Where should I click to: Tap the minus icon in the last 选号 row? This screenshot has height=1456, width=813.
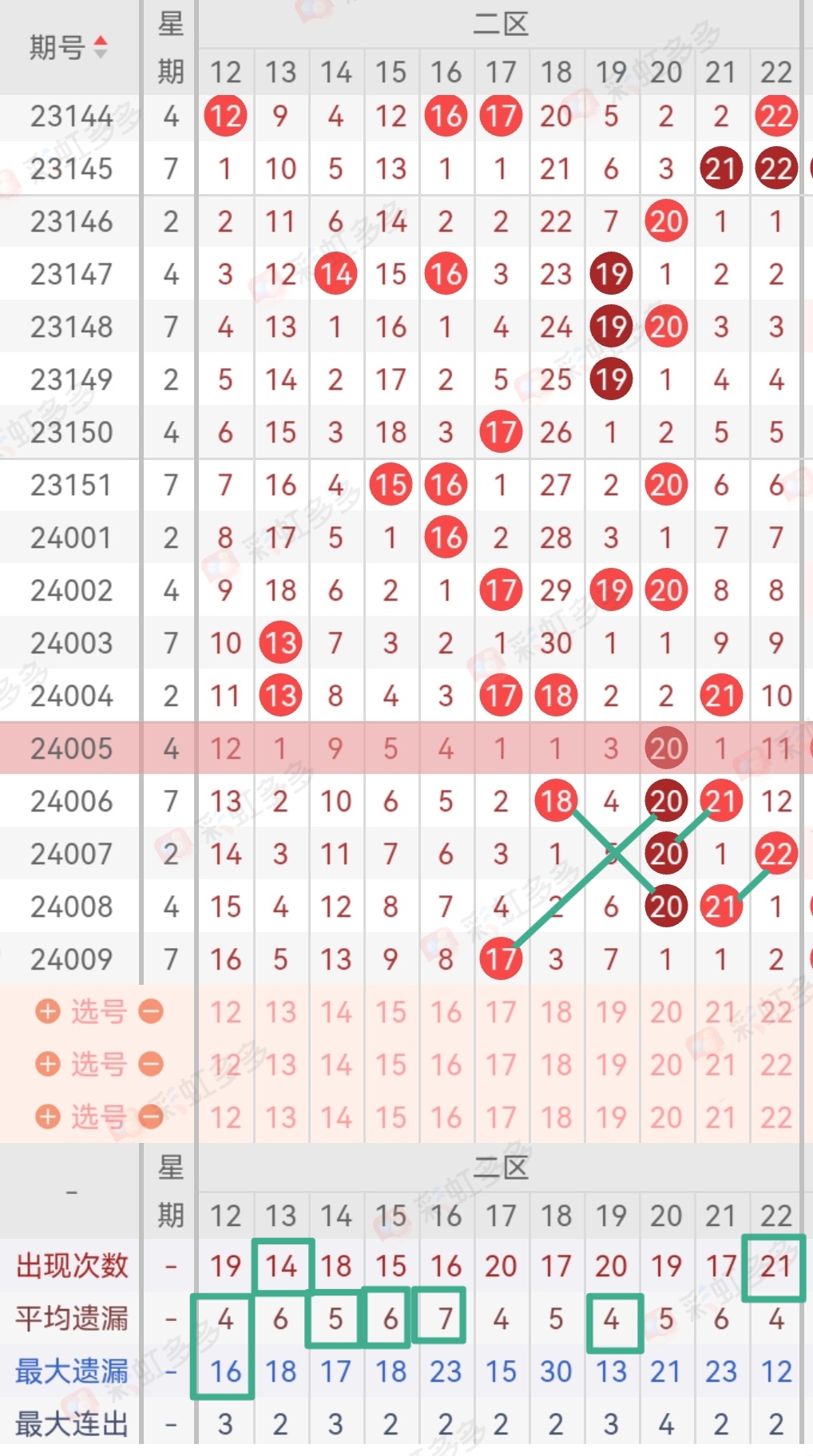(x=151, y=1117)
